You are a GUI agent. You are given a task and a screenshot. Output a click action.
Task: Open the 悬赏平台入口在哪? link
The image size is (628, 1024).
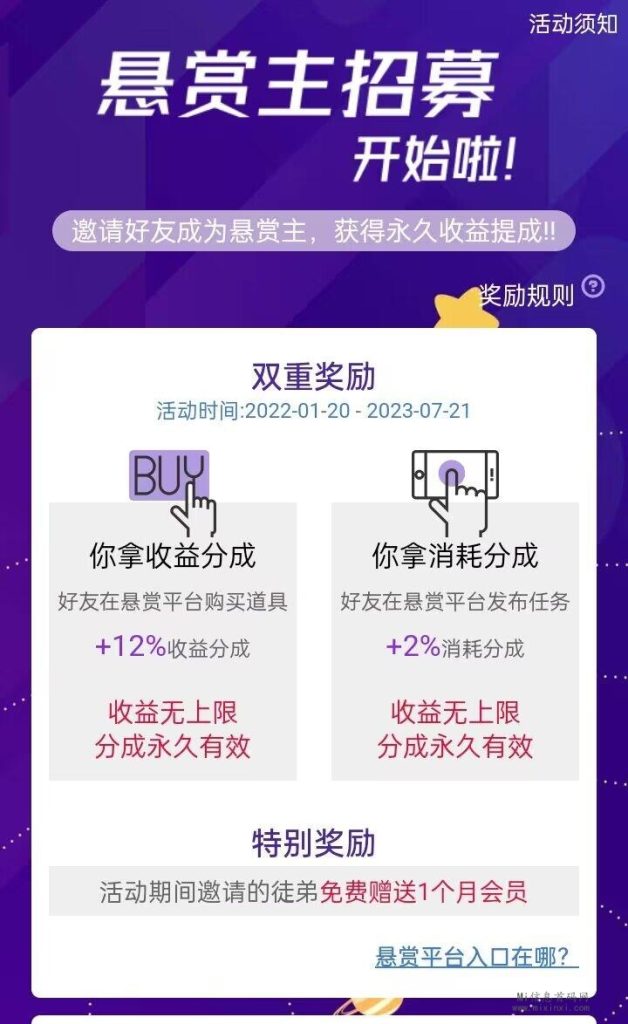[x=476, y=956]
